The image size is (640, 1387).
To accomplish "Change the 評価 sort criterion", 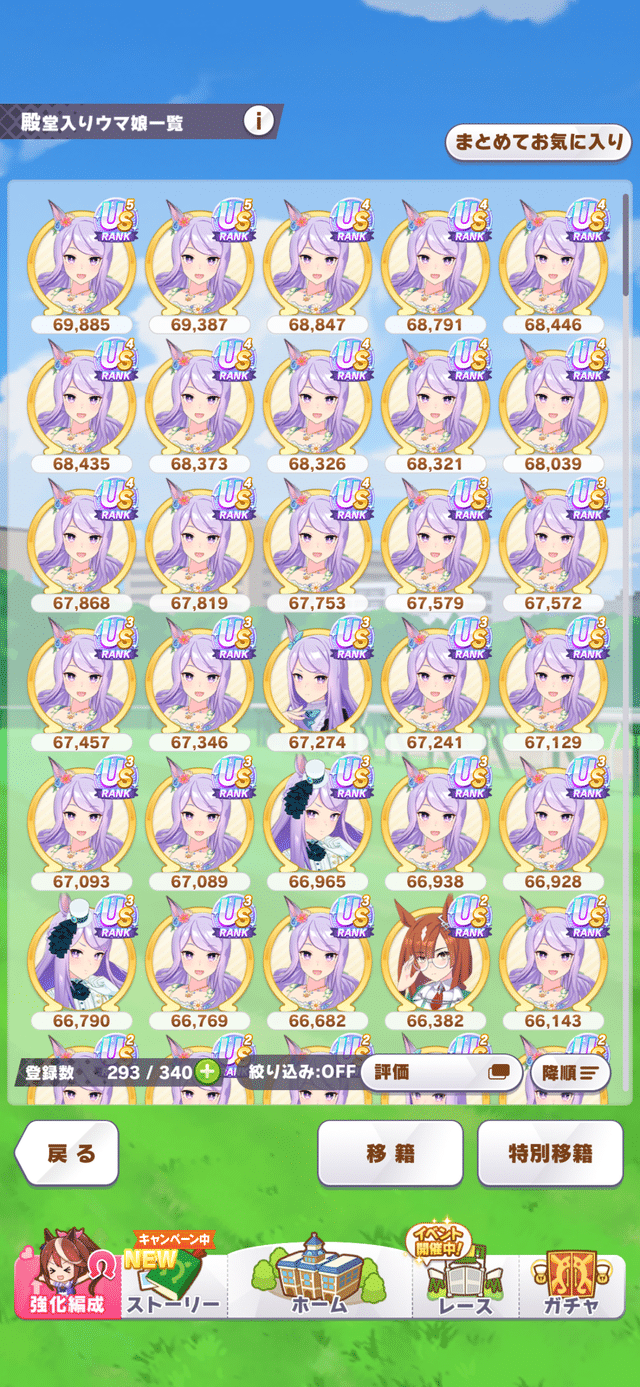I will point(441,1072).
